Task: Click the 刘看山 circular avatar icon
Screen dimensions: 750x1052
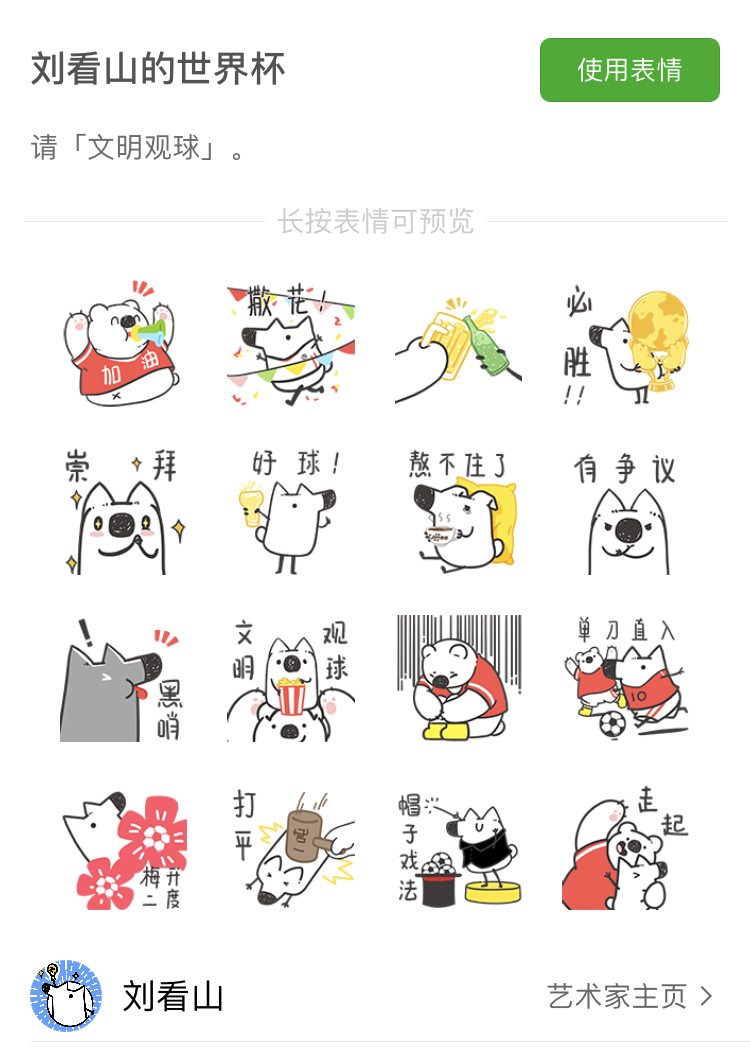Action: [x=65, y=995]
